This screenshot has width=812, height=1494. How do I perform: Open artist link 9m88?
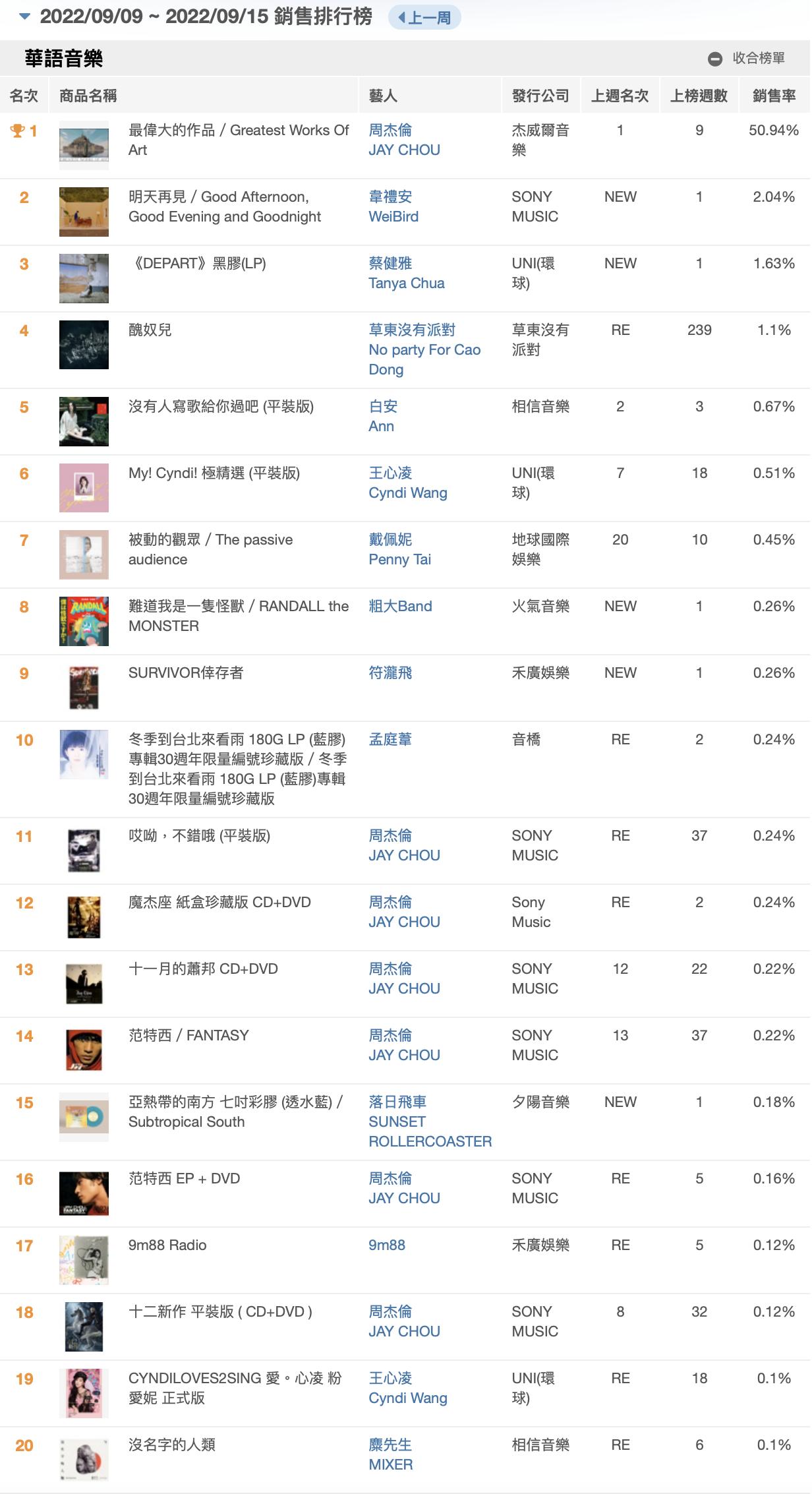(387, 1245)
